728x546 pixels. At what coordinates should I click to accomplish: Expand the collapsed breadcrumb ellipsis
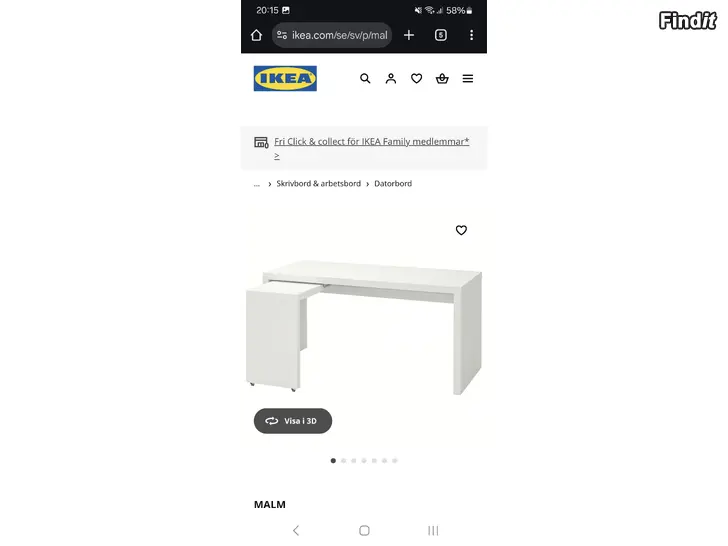[x=257, y=184]
